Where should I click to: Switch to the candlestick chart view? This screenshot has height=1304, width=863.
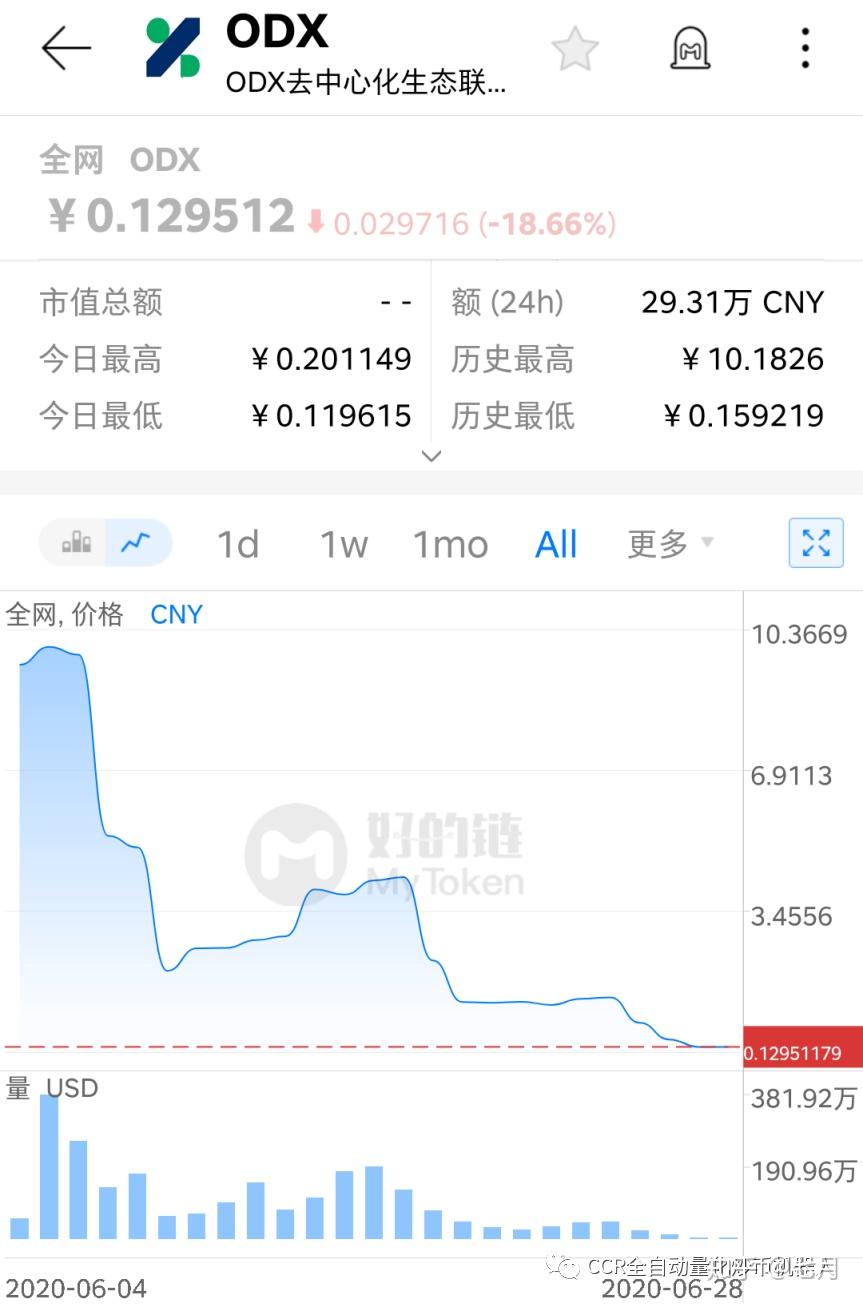tap(76, 543)
